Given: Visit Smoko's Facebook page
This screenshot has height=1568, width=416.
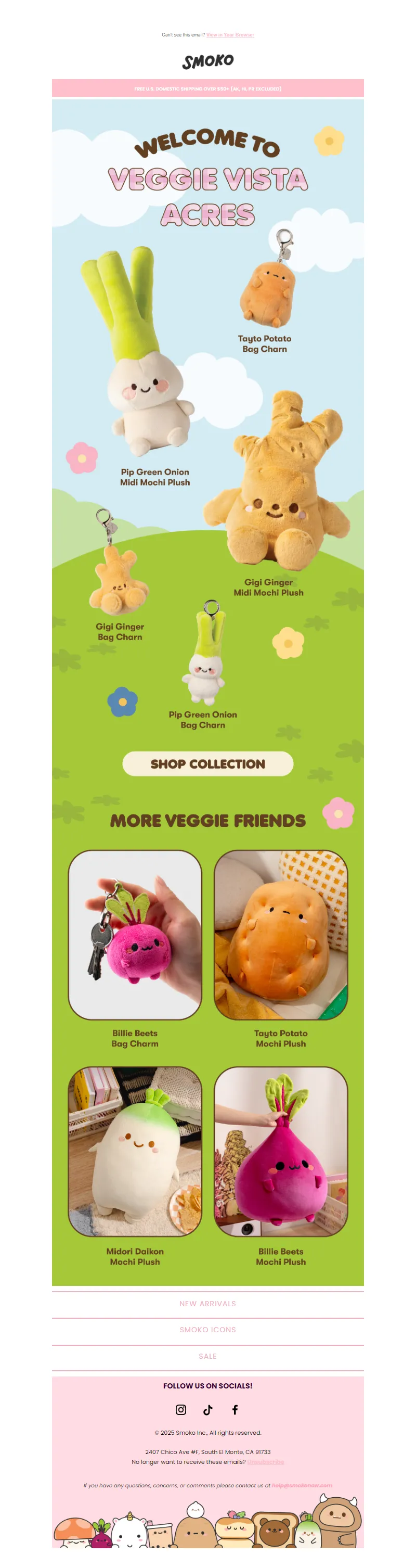Looking at the screenshot, I should pos(235,1409).
